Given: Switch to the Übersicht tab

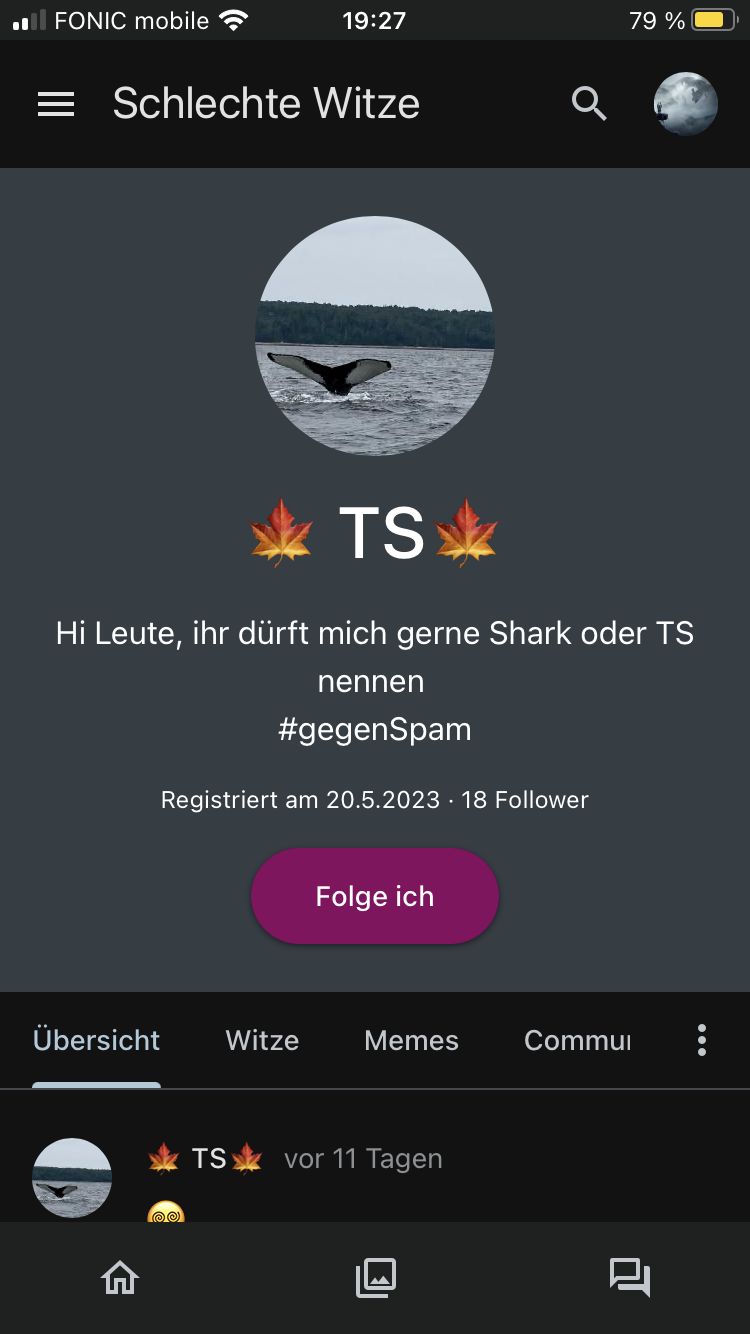Looking at the screenshot, I should click(96, 1040).
